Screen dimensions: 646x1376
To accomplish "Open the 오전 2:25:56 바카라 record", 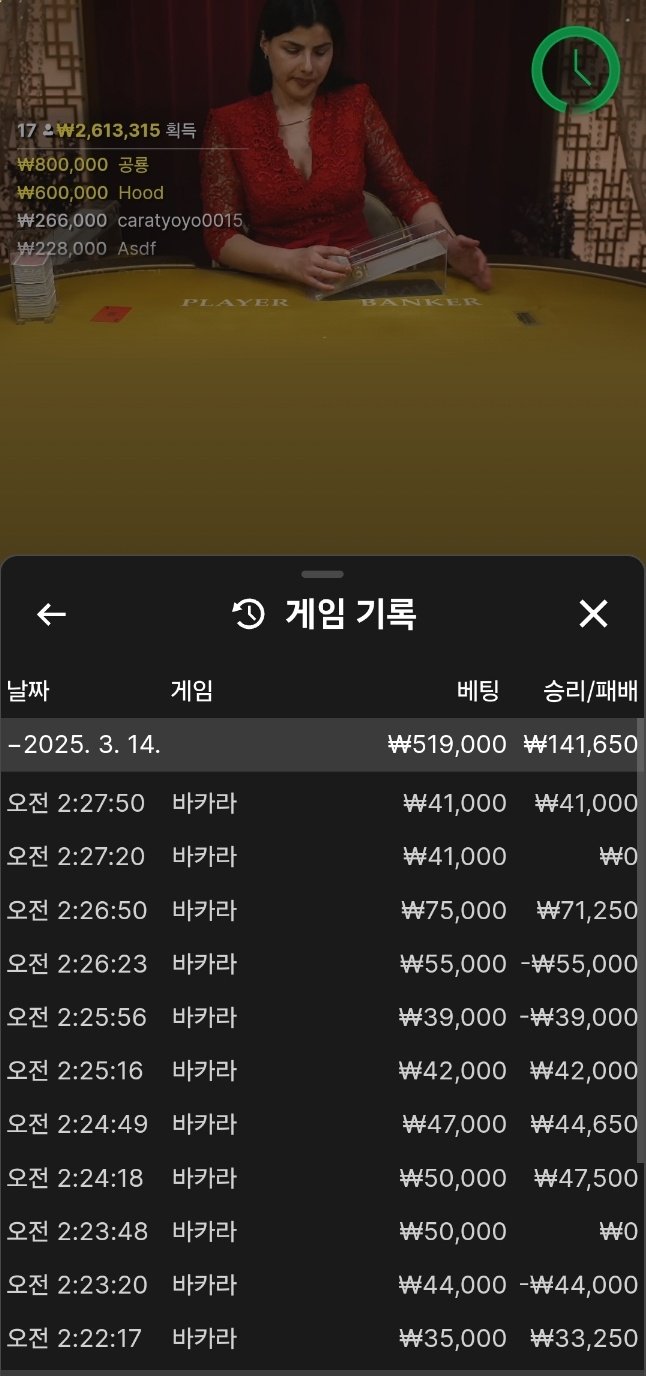I will pos(320,1017).
